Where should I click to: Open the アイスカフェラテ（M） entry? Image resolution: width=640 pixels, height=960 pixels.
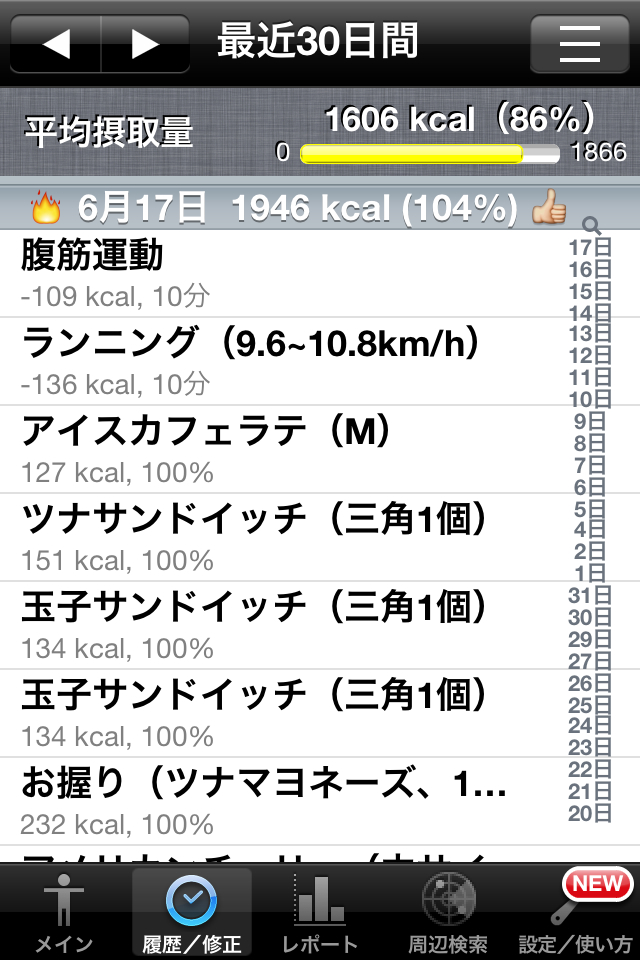click(280, 449)
